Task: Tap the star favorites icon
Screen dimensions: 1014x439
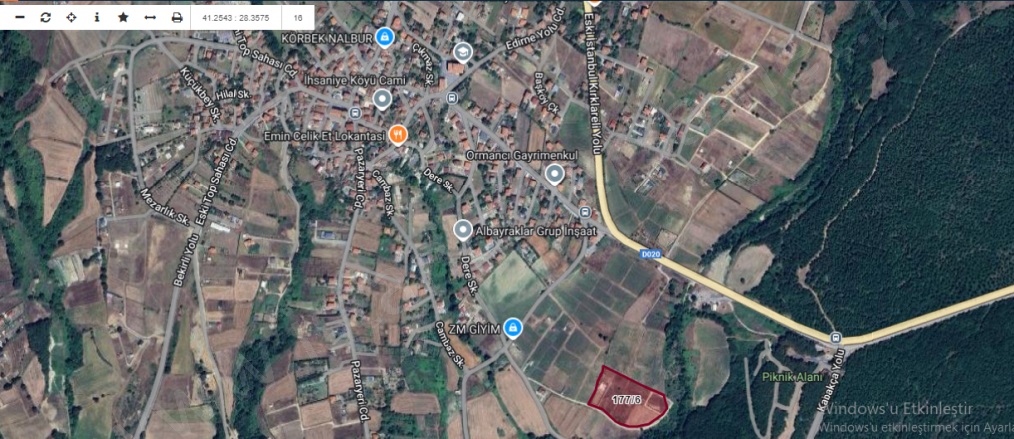Action: (123, 18)
